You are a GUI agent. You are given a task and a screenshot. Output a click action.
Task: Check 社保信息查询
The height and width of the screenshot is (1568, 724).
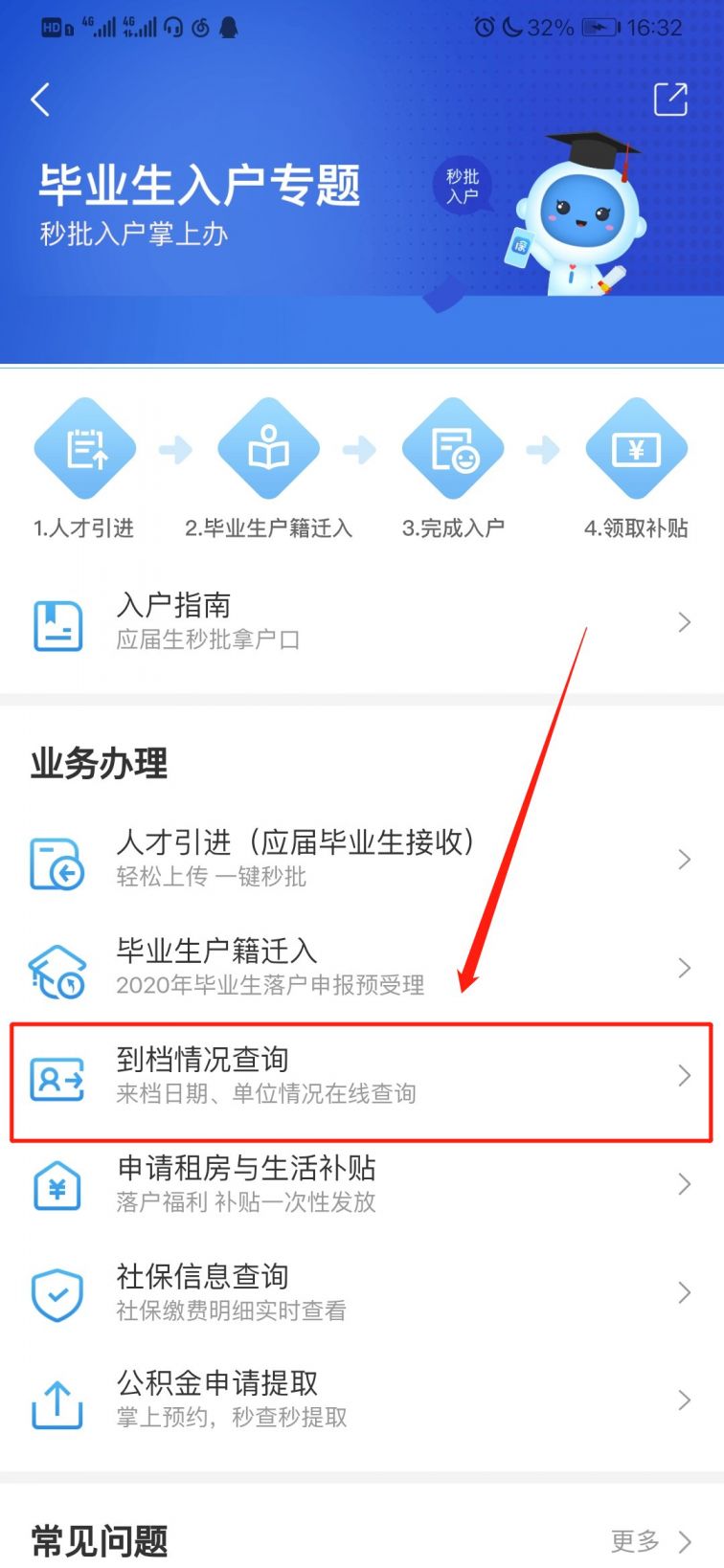click(x=362, y=1292)
